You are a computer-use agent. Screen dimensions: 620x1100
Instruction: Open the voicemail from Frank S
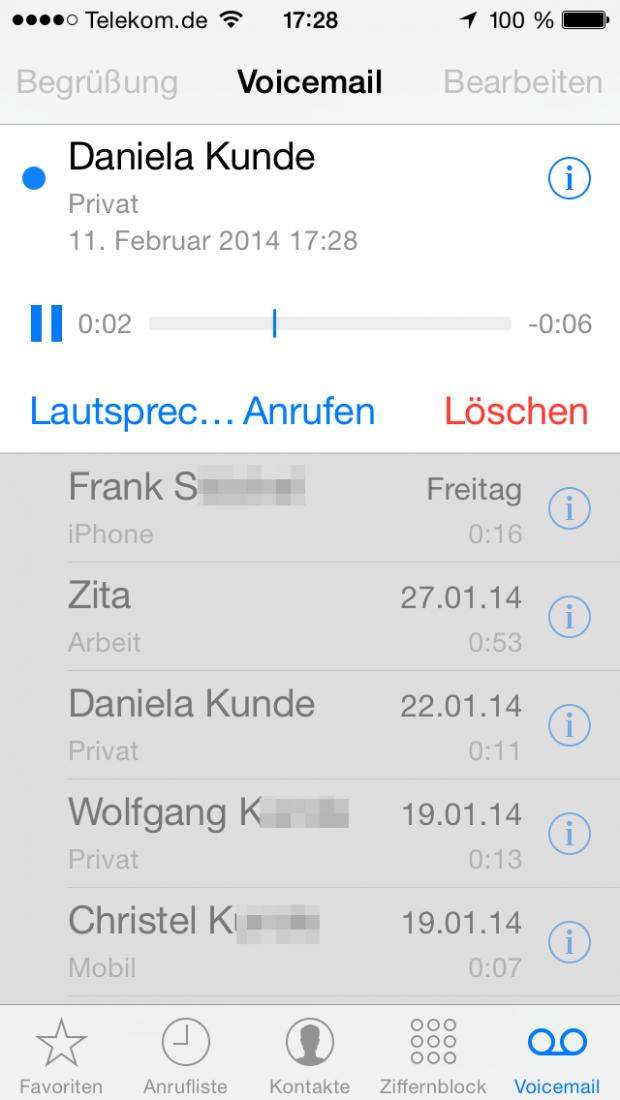click(x=290, y=508)
